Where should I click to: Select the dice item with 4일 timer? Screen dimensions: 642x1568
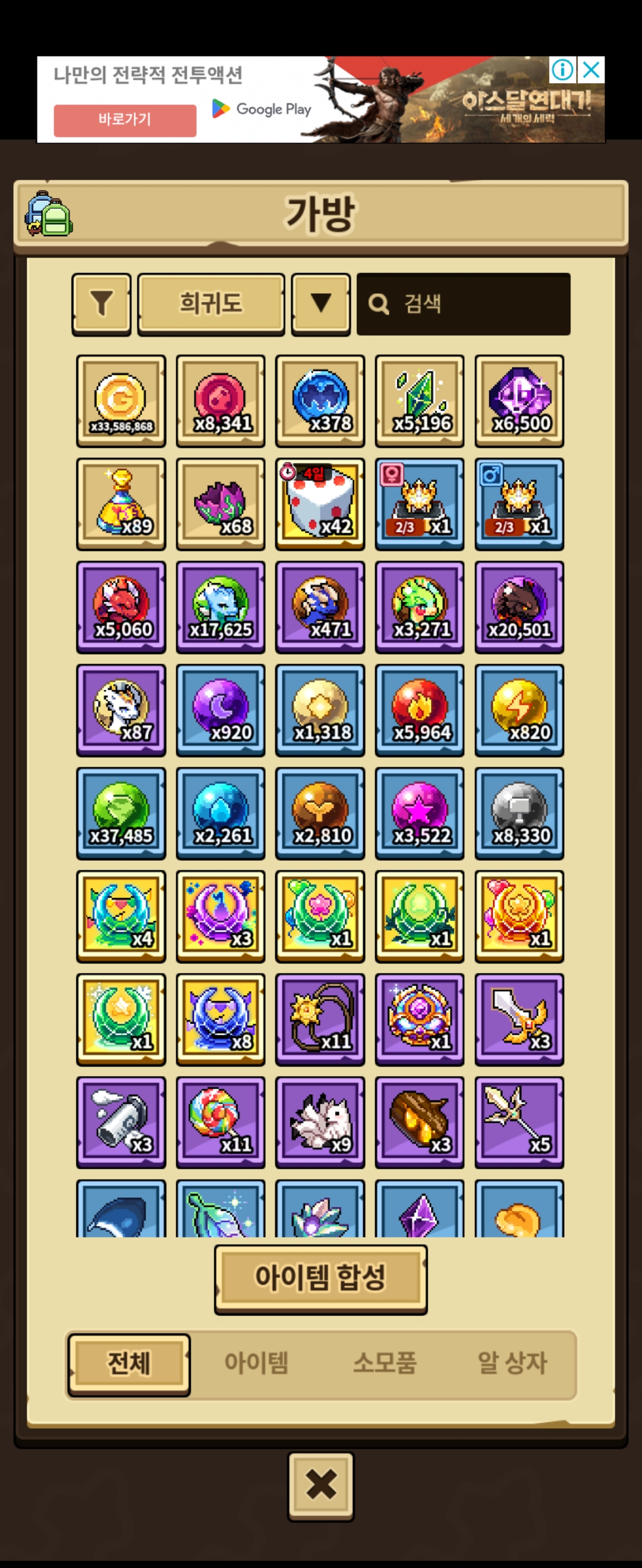(x=319, y=504)
